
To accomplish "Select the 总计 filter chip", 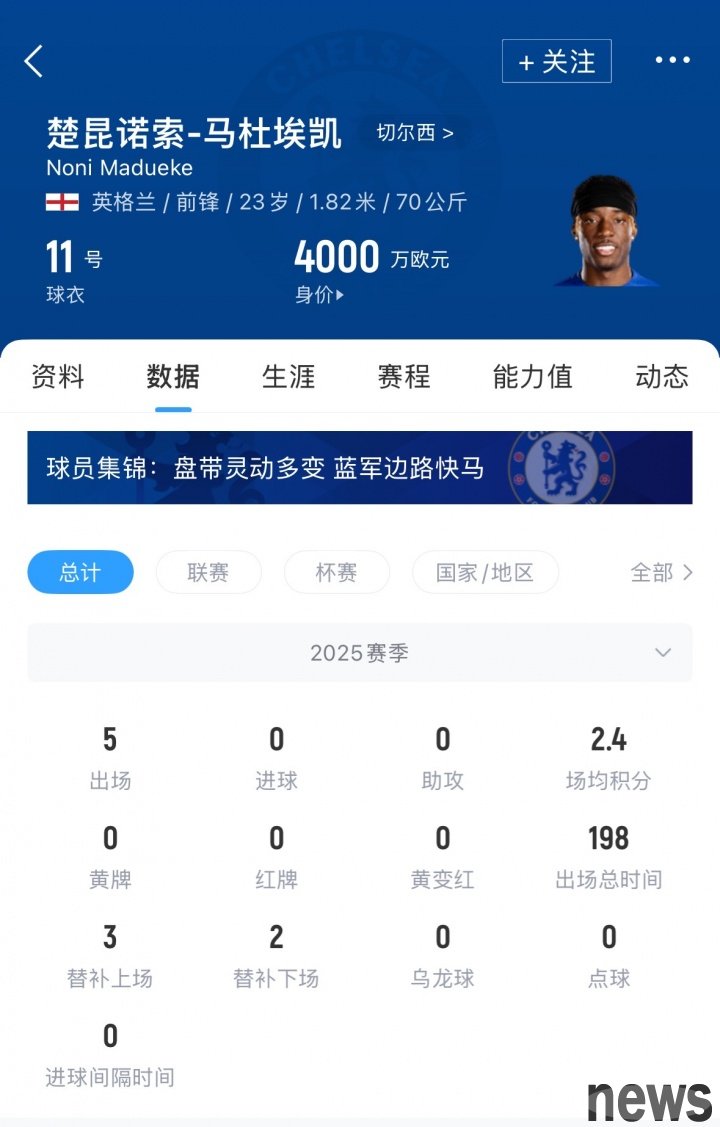I will [x=80, y=572].
